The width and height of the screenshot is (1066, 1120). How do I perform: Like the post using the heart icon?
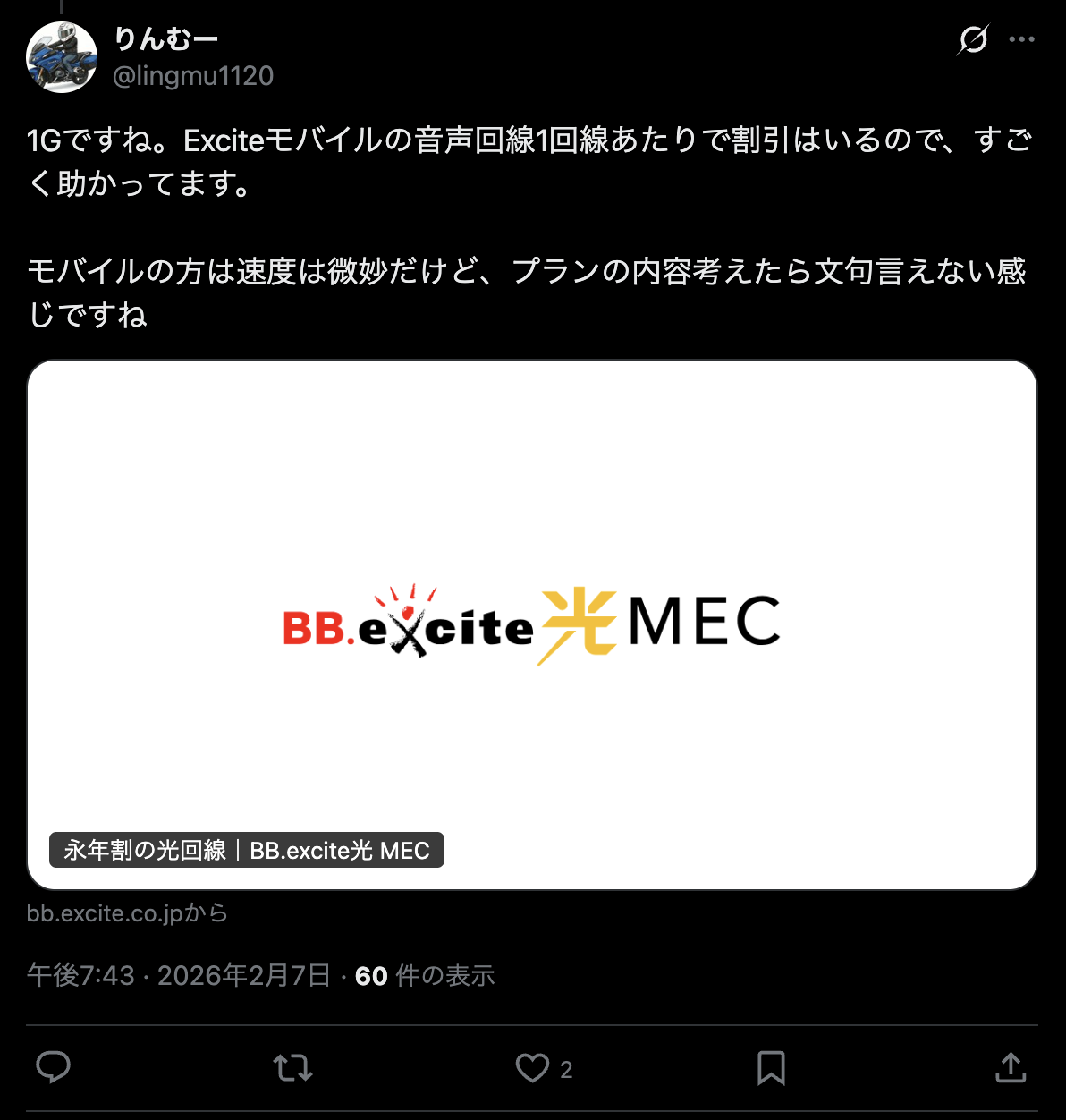(532, 1068)
